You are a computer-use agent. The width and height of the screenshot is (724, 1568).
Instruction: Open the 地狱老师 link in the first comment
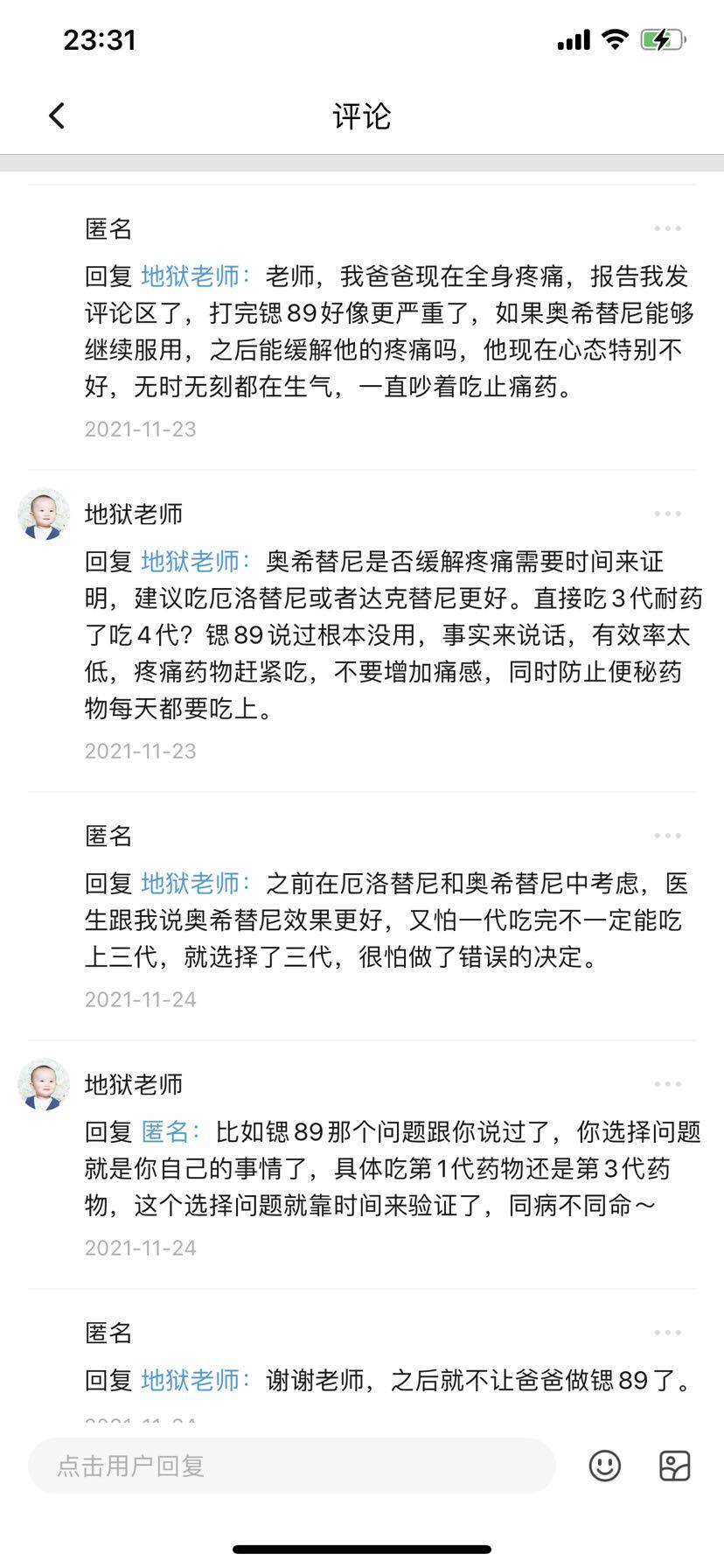coord(191,276)
